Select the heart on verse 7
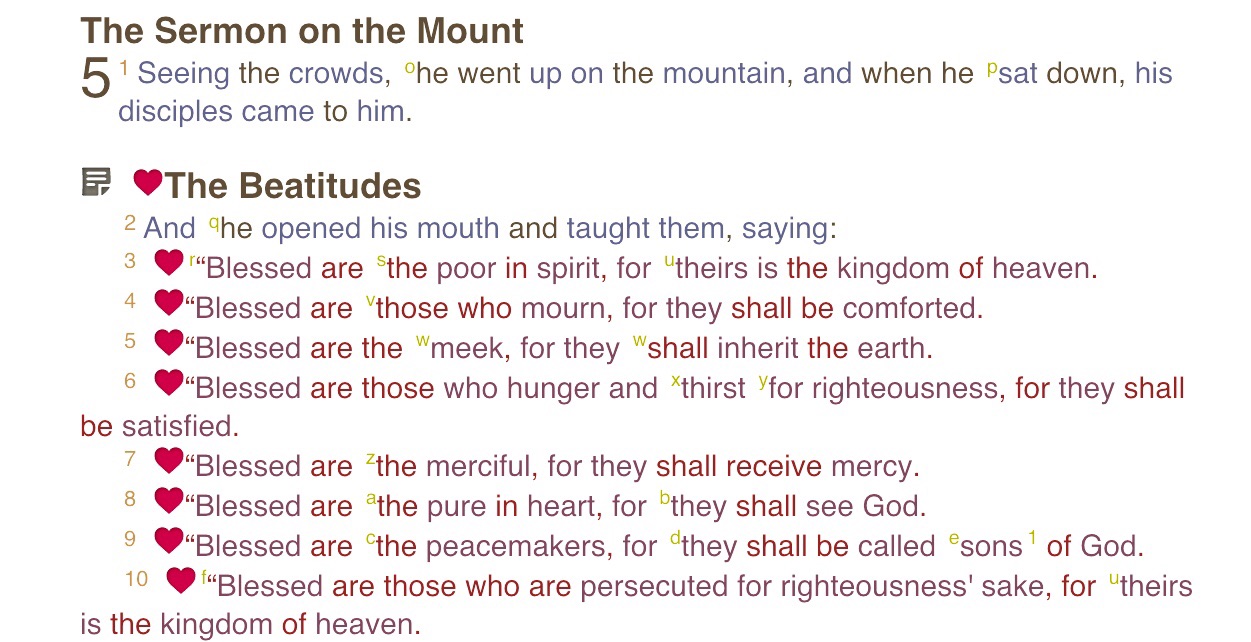1251x642 pixels. point(169,460)
